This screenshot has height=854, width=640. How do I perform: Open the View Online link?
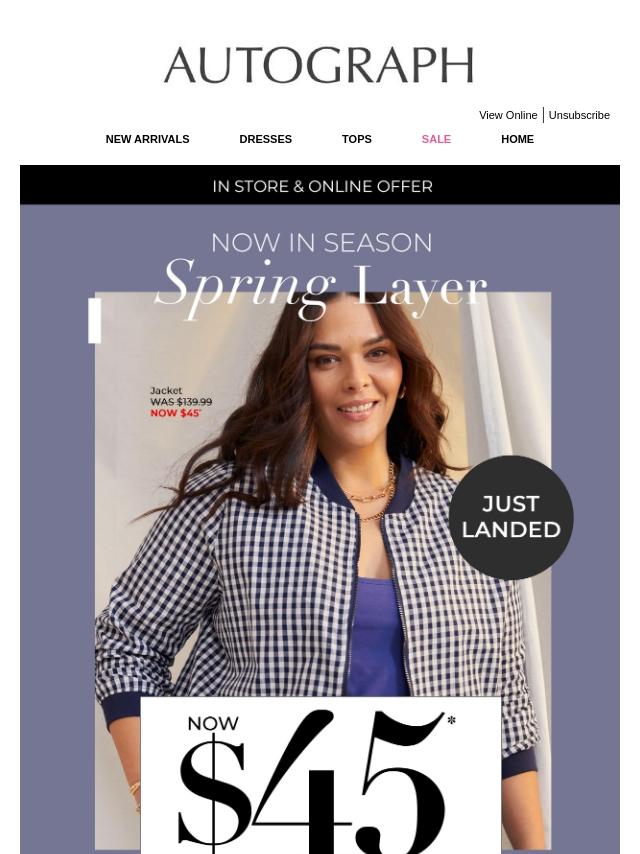point(507,115)
